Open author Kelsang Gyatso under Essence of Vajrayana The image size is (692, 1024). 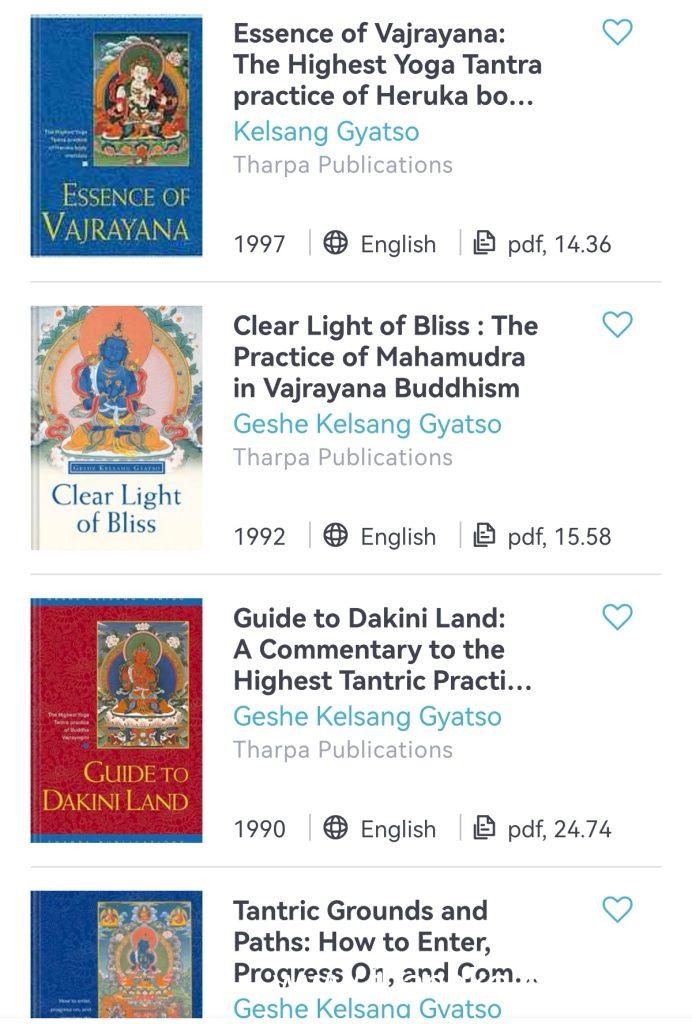[x=326, y=132]
